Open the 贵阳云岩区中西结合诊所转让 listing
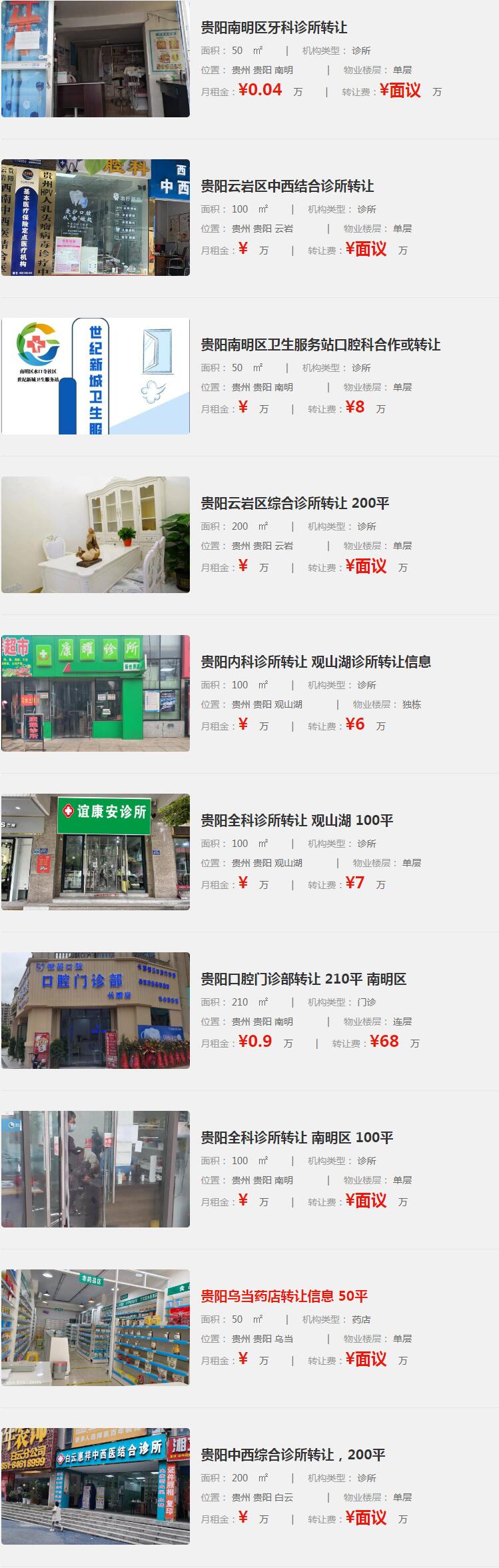Screen dimensions: 499x1568 pos(287,187)
